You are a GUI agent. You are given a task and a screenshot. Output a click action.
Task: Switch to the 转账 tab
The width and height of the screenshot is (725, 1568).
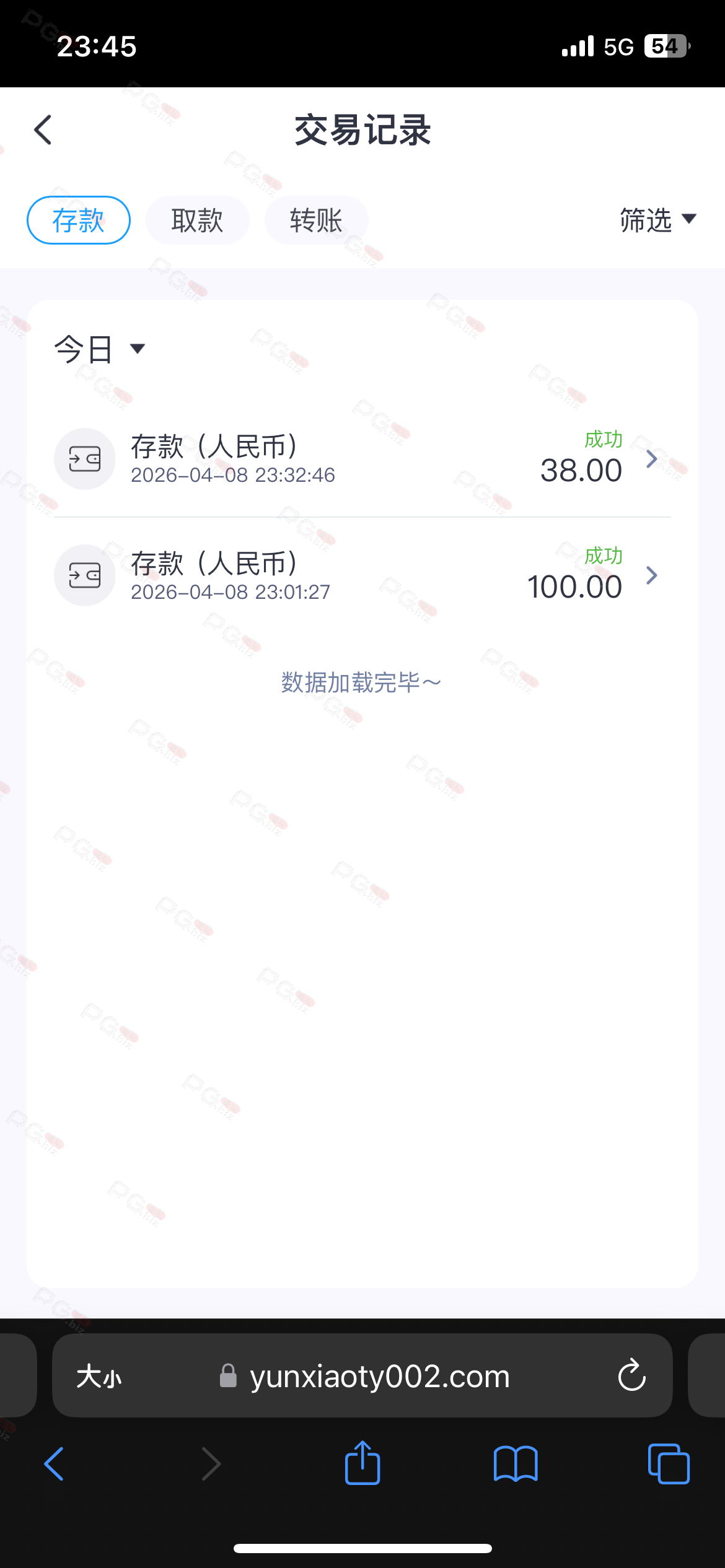click(316, 220)
